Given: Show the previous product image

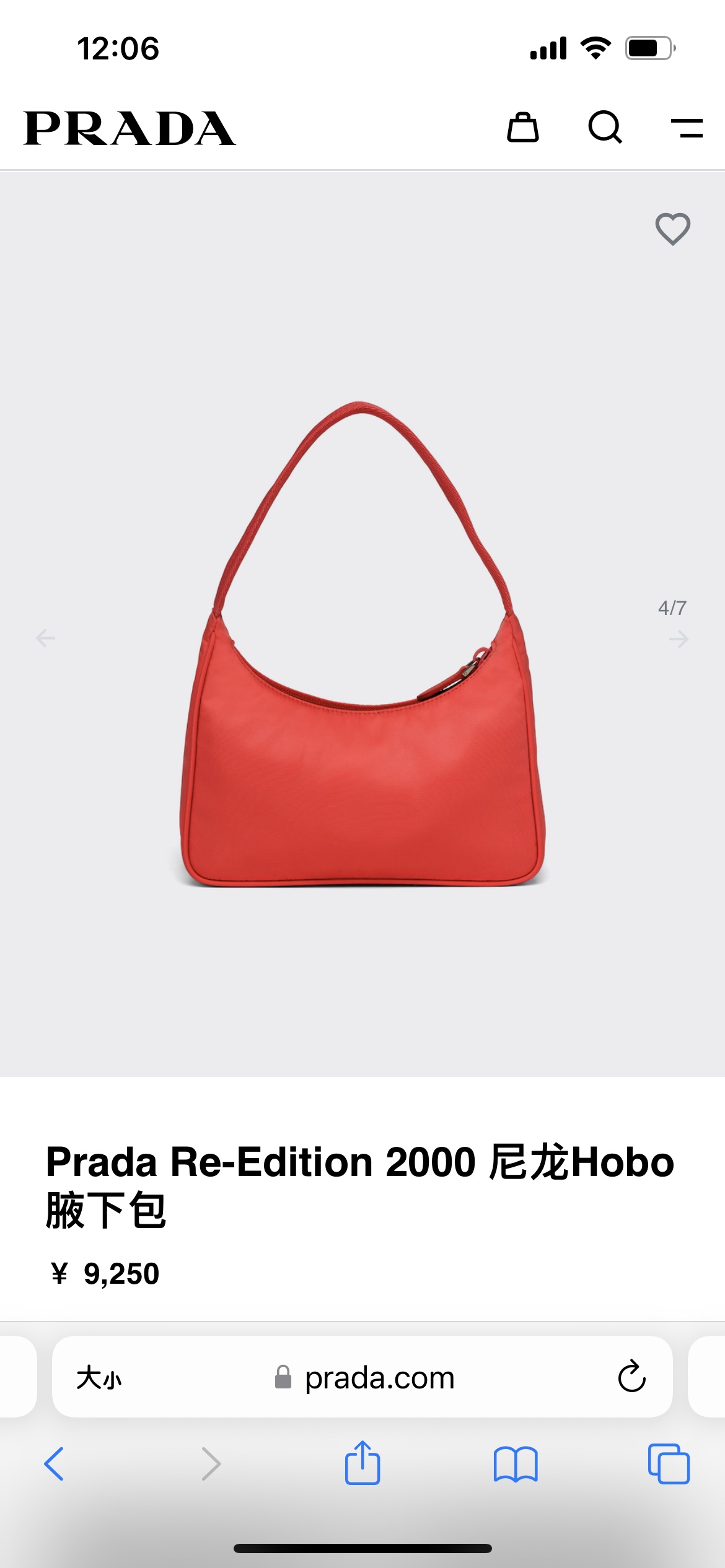Looking at the screenshot, I should click(x=45, y=638).
